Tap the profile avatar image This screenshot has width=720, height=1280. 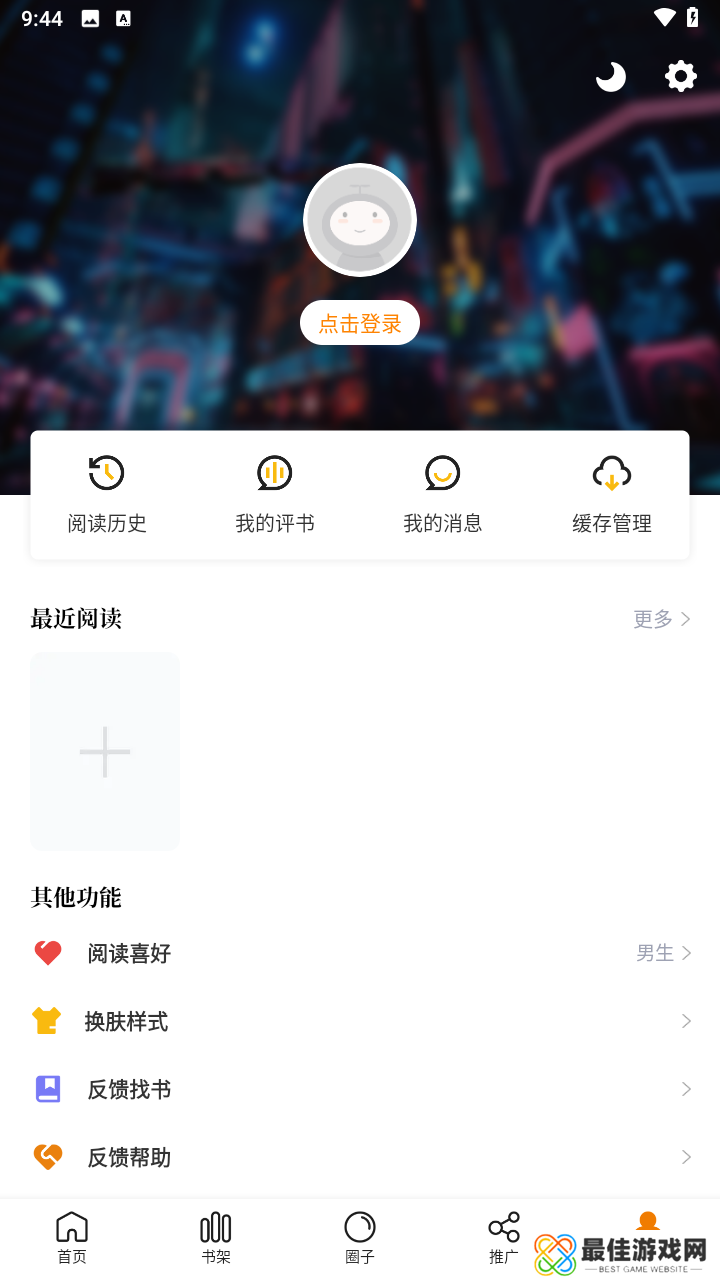coord(360,220)
